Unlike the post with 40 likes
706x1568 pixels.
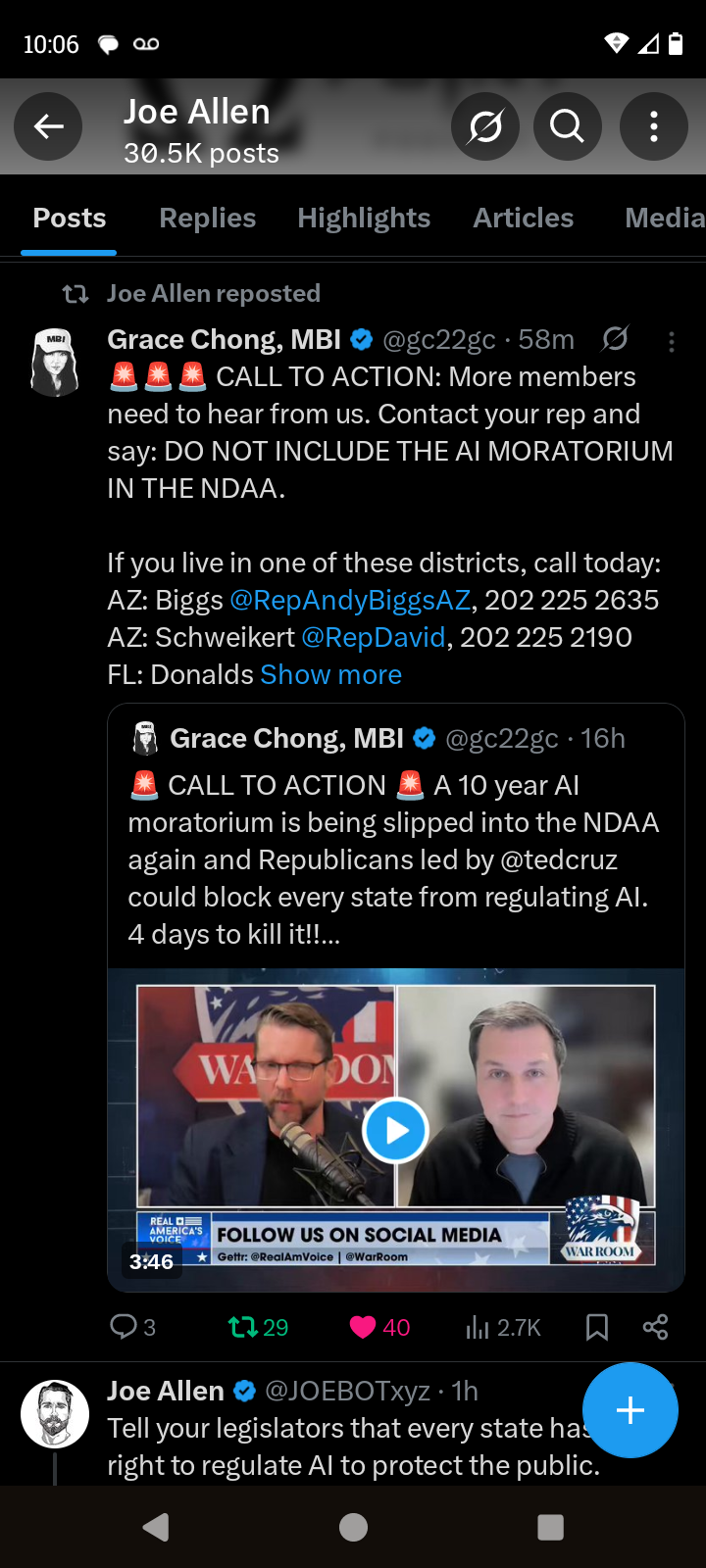tap(364, 1327)
